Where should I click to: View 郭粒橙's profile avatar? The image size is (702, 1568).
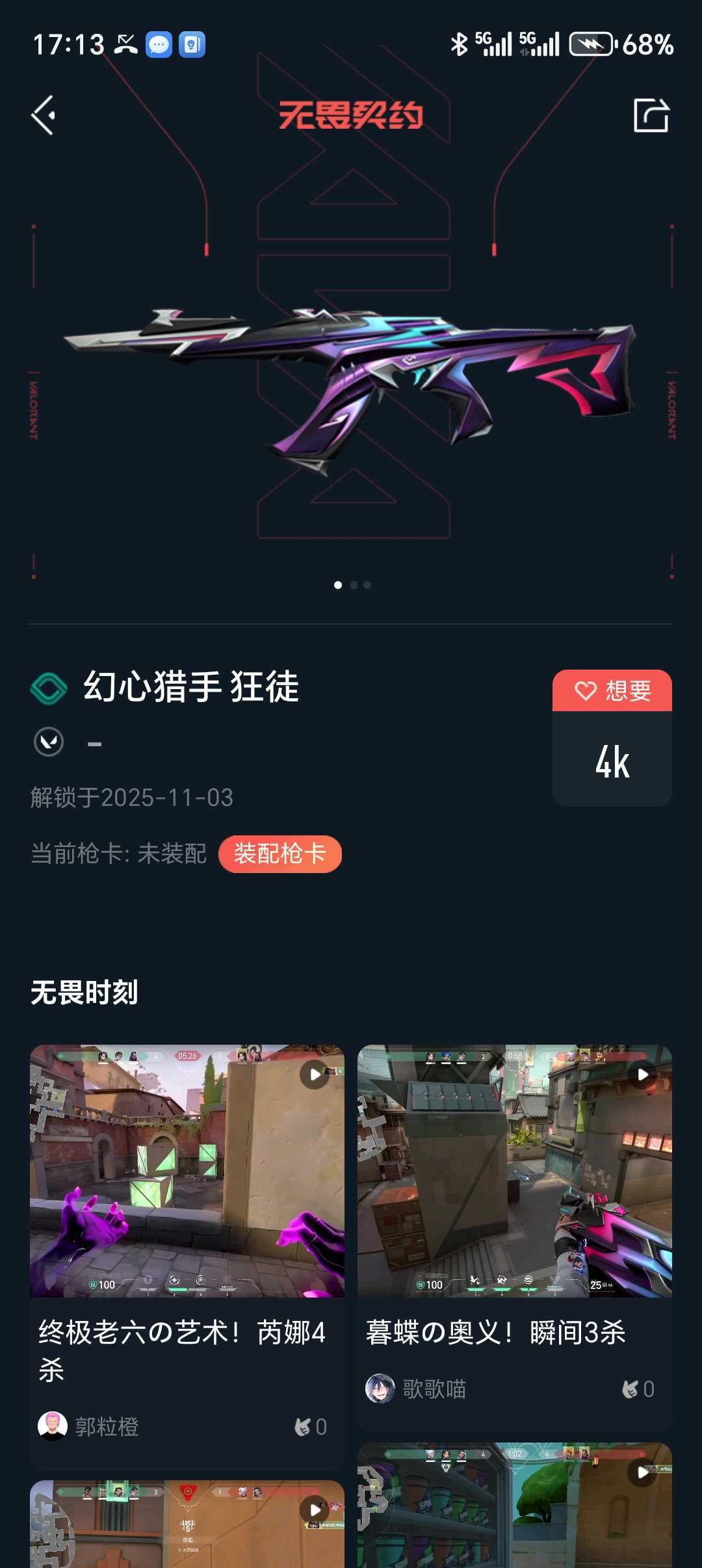pos(53,1426)
